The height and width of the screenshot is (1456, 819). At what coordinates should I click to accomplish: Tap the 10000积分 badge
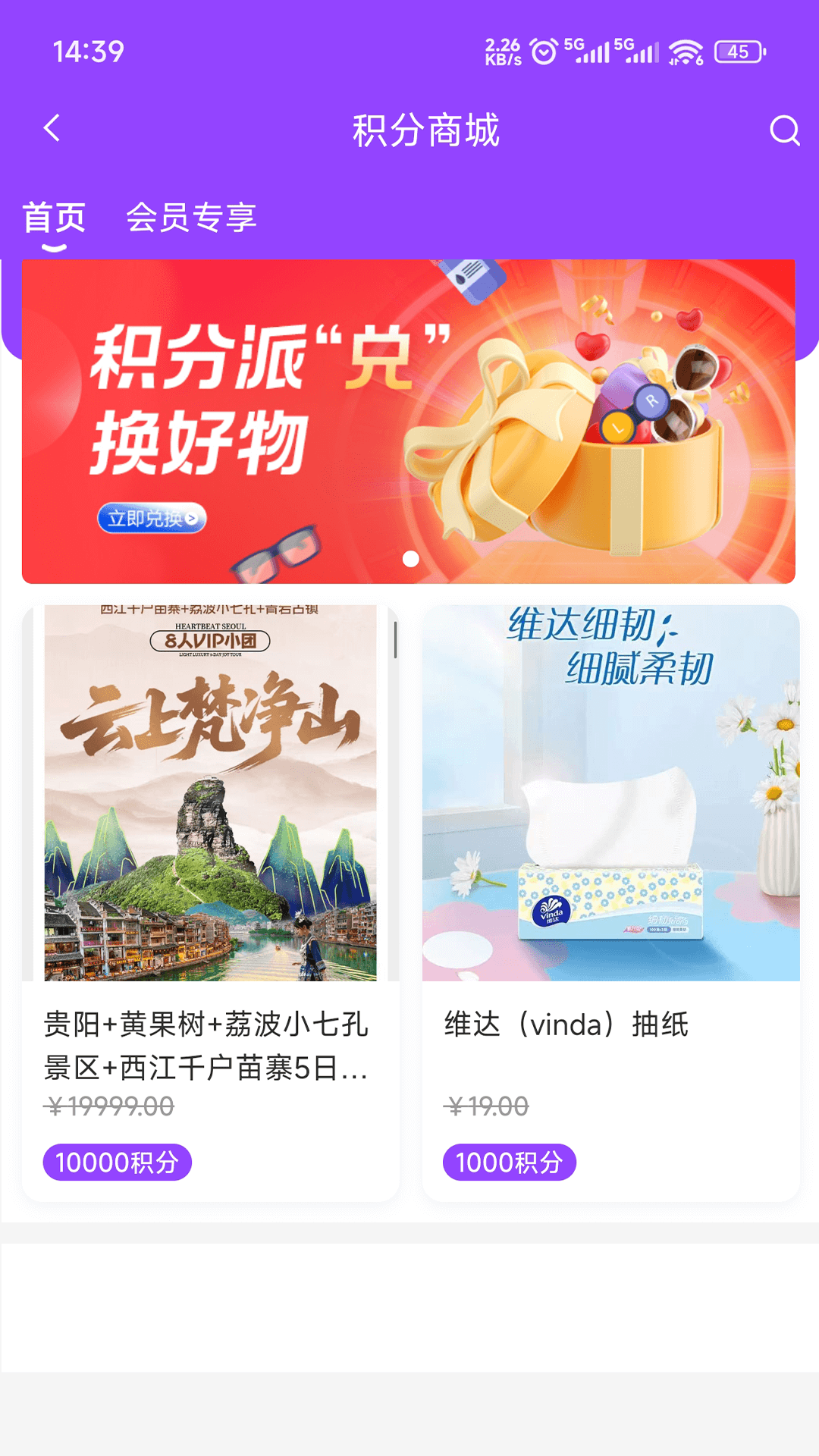coord(117,1162)
